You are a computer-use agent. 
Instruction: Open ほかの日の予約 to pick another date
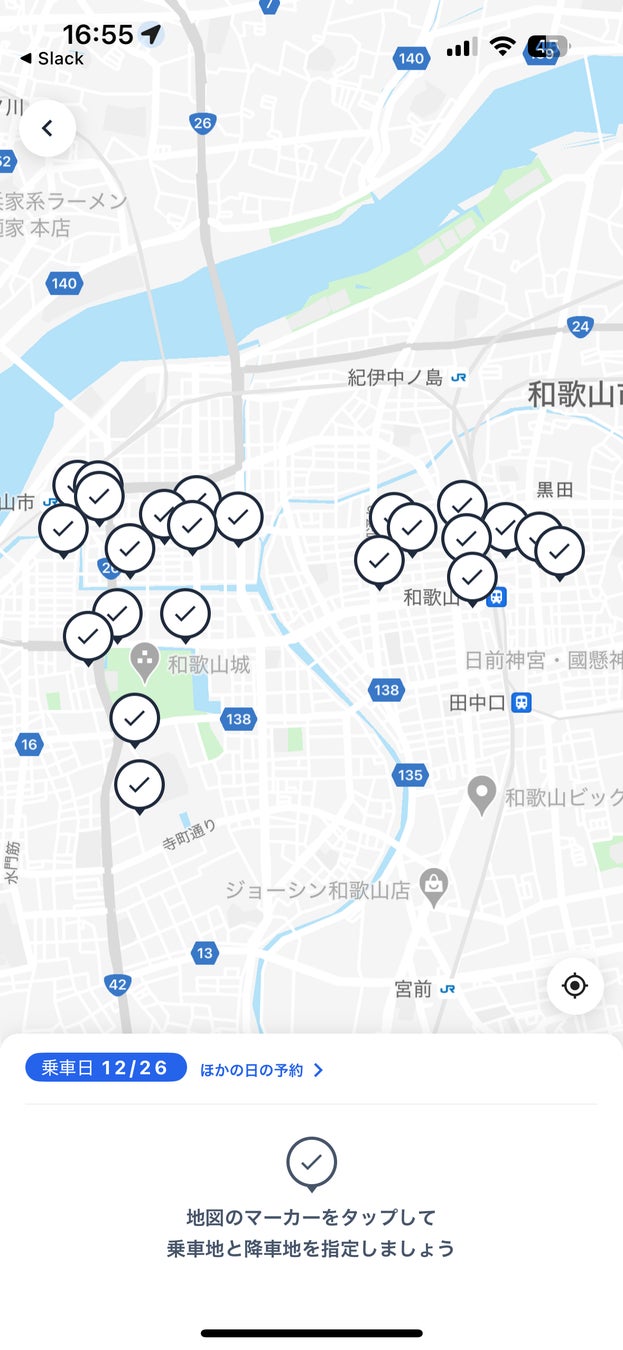pos(262,1070)
